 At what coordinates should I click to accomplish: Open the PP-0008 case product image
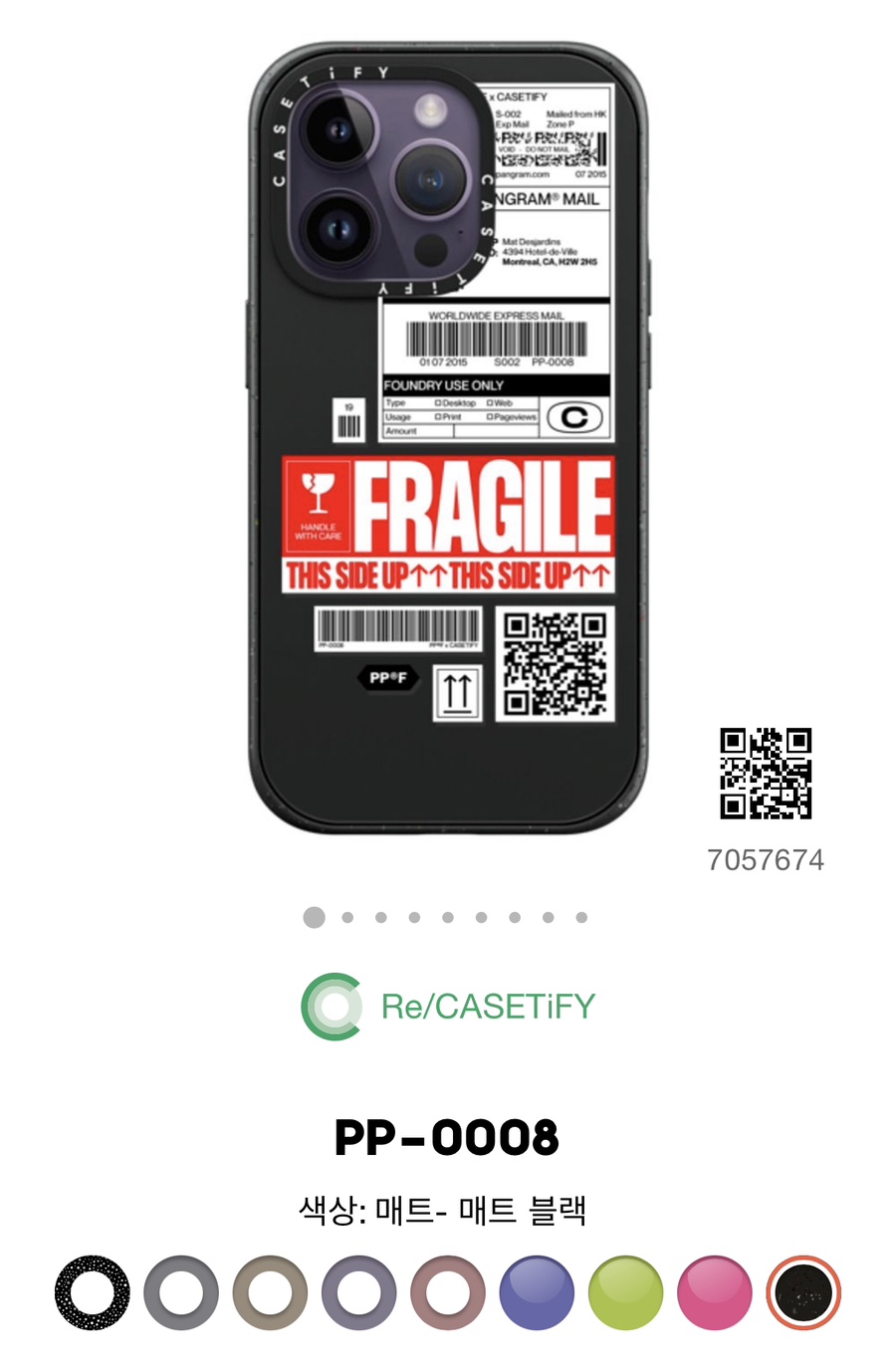pyautogui.click(x=448, y=438)
